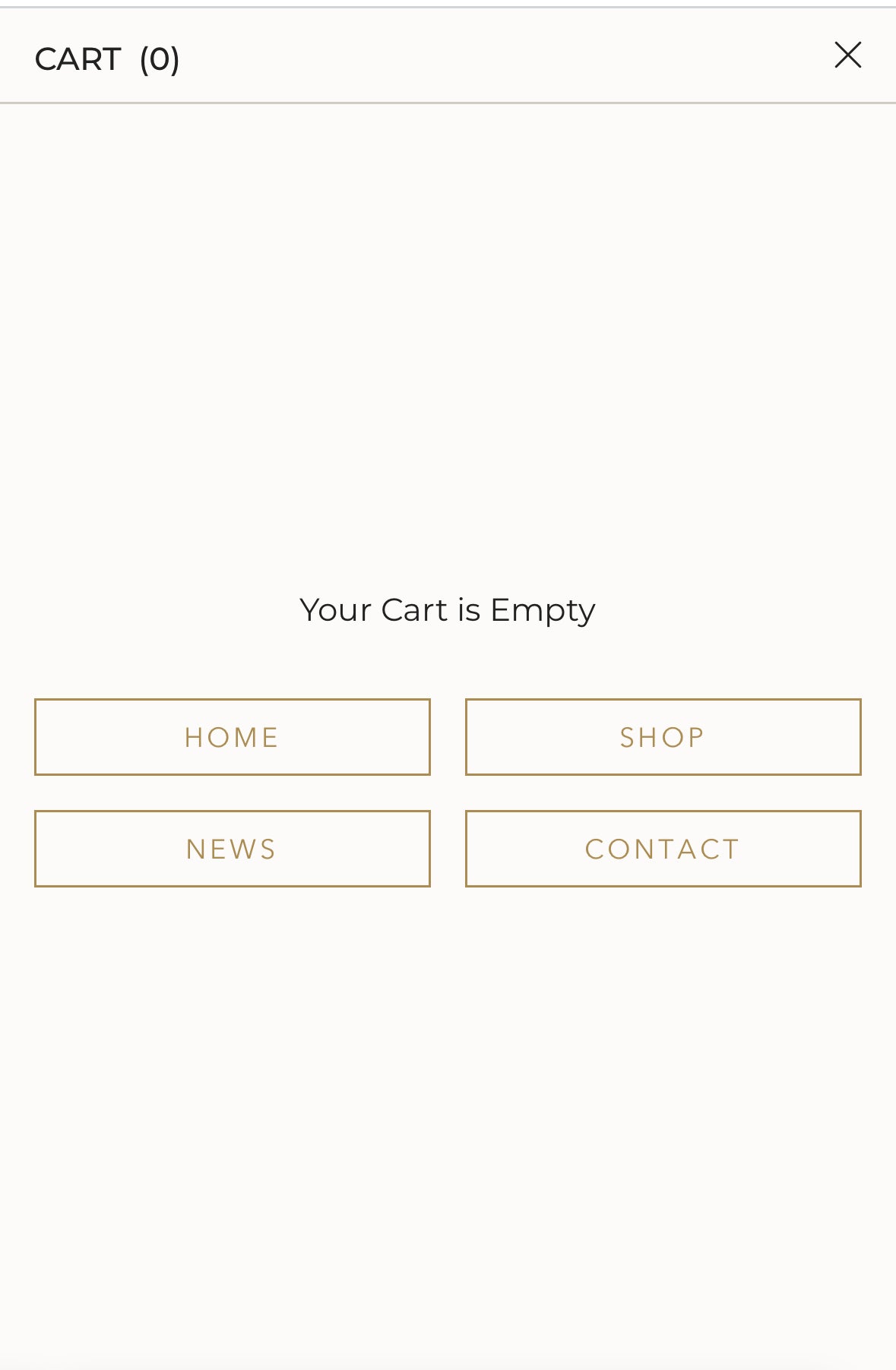Go to the Home page
896x1370 pixels.
(x=233, y=737)
